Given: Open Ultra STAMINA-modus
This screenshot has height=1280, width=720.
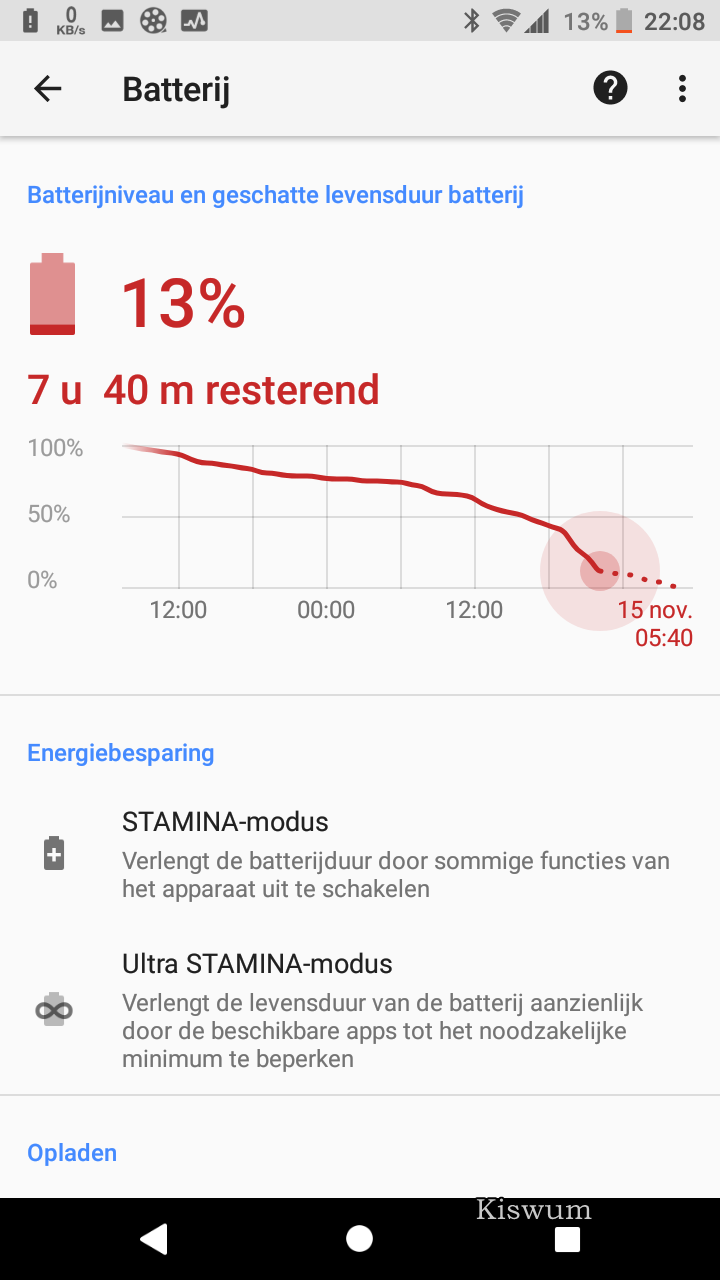Looking at the screenshot, I should pyautogui.click(x=360, y=1010).
